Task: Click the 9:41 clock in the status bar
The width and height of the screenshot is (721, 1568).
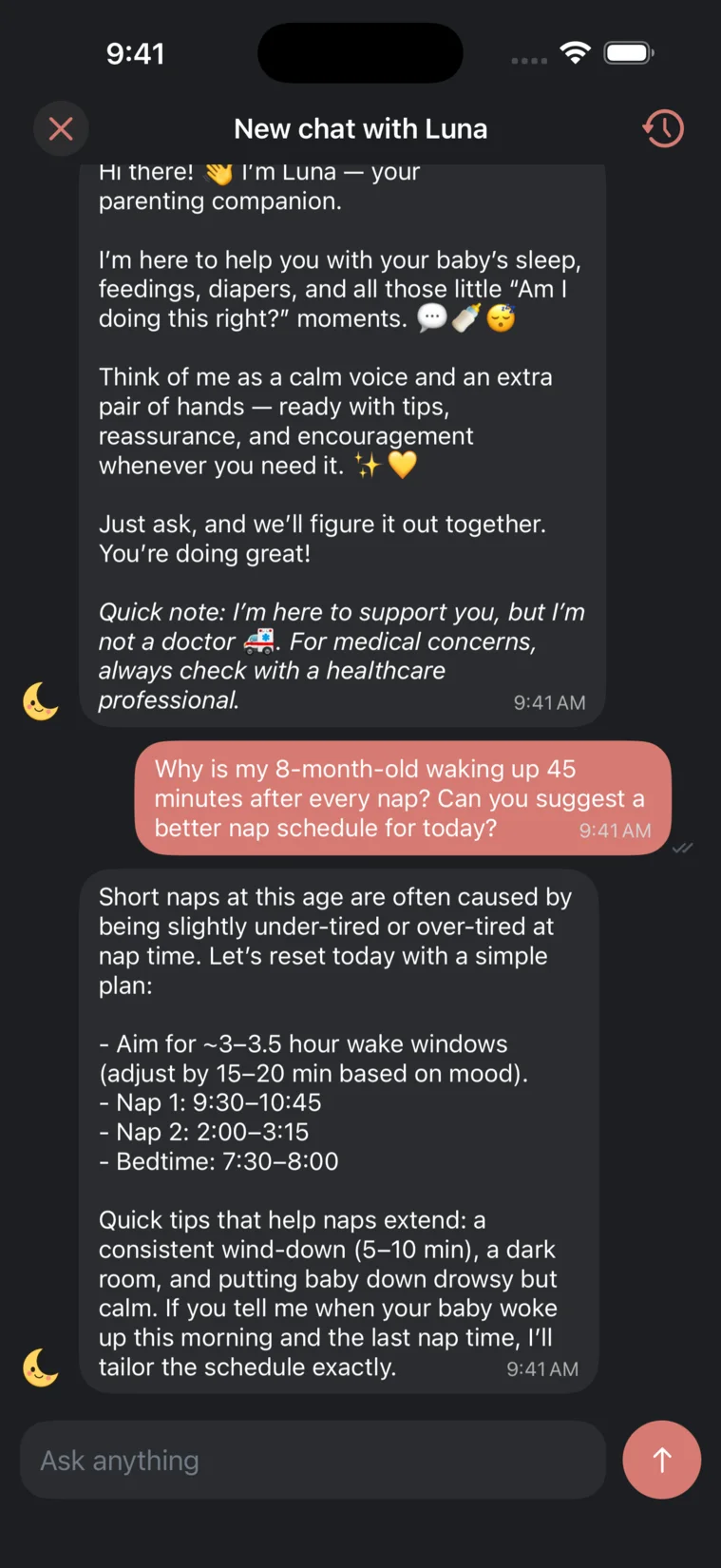Action: 136,53
